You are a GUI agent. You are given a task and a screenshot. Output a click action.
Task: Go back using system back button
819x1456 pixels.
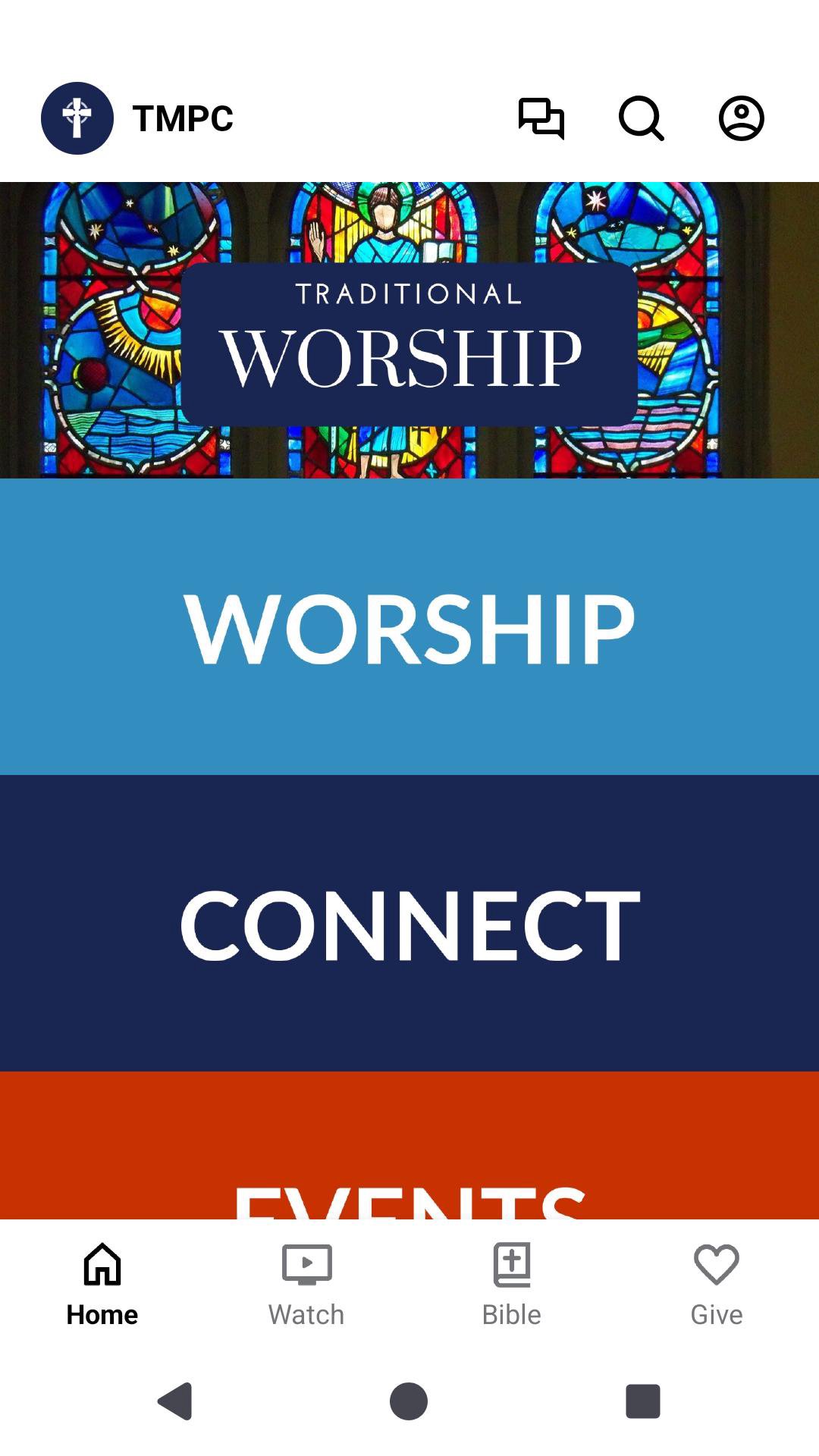coord(175,1401)
